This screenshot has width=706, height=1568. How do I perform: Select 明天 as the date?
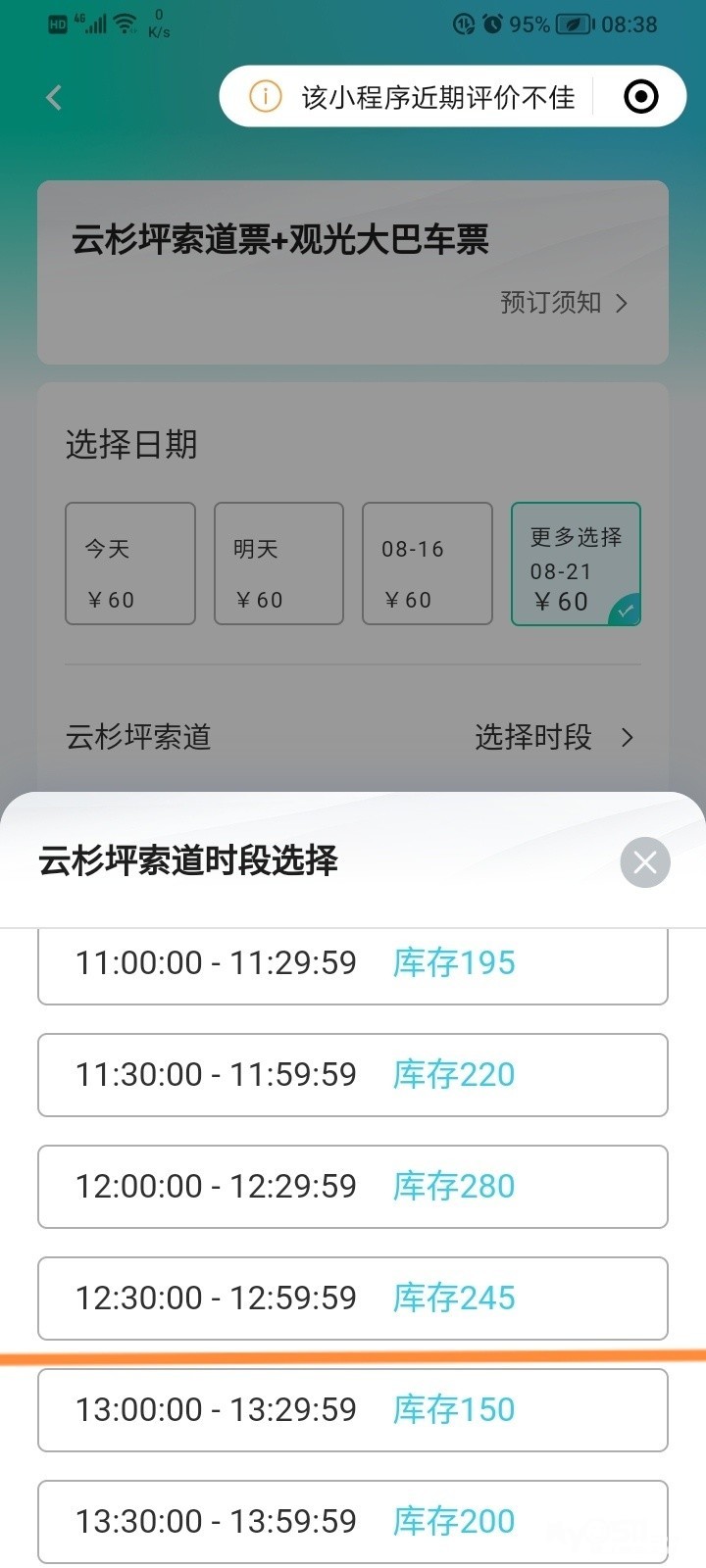(x=278, y=563)
